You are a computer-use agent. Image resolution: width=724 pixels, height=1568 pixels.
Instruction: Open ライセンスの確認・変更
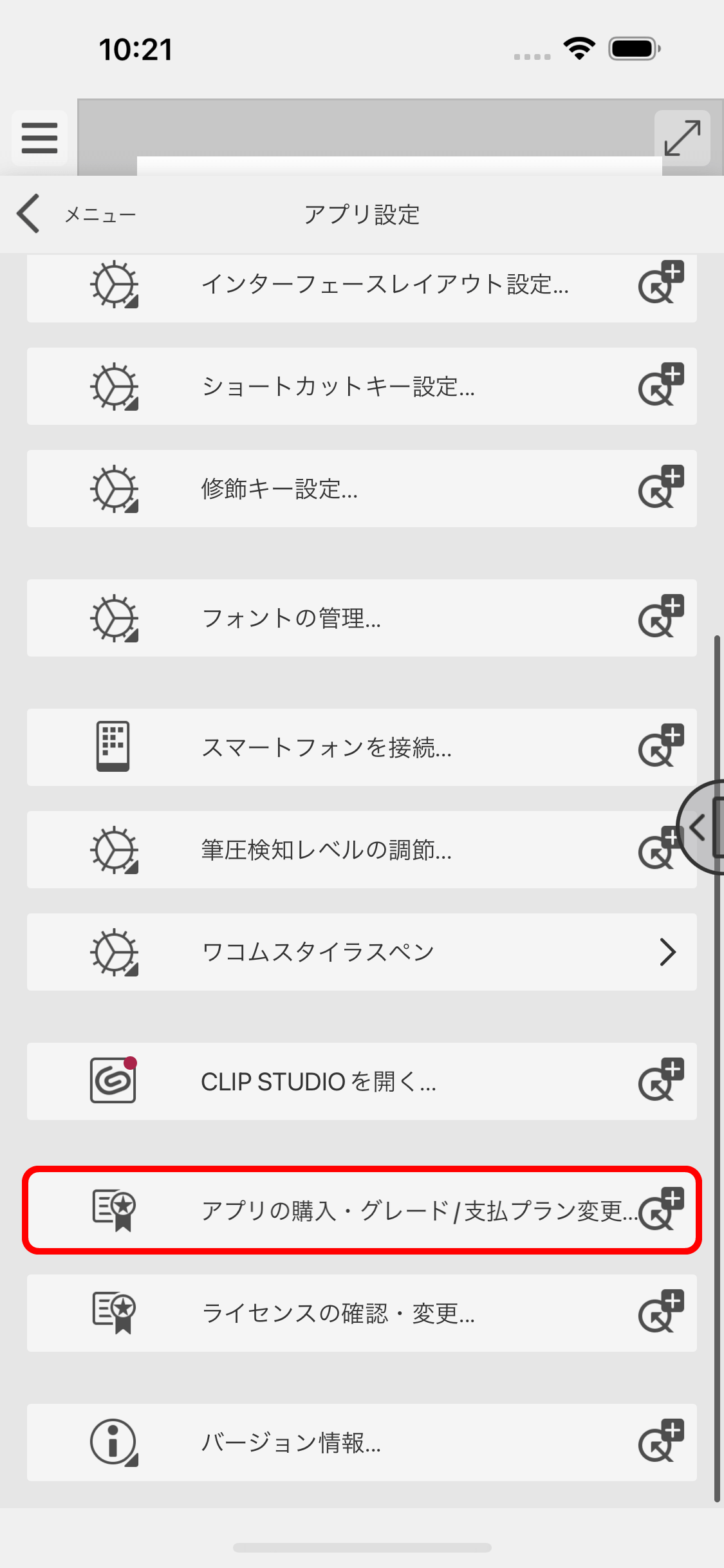(x=338, y=1313)
